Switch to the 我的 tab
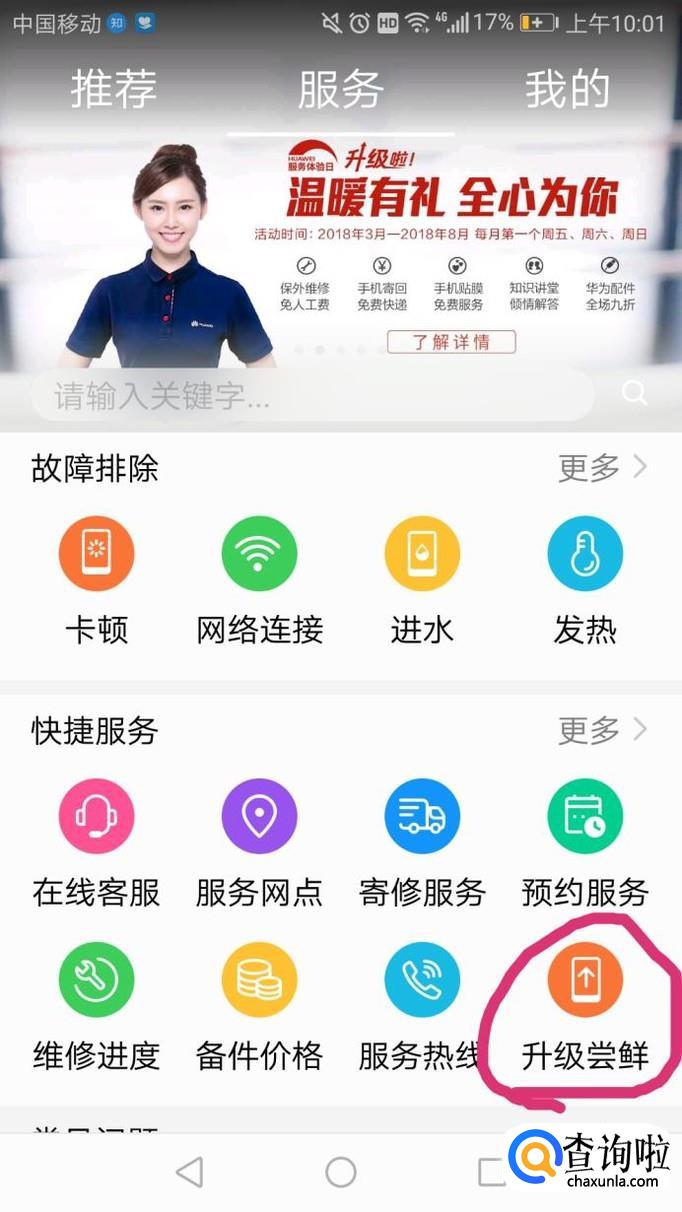Viewport: 682px width, 1212px height. tap(567, 89)
